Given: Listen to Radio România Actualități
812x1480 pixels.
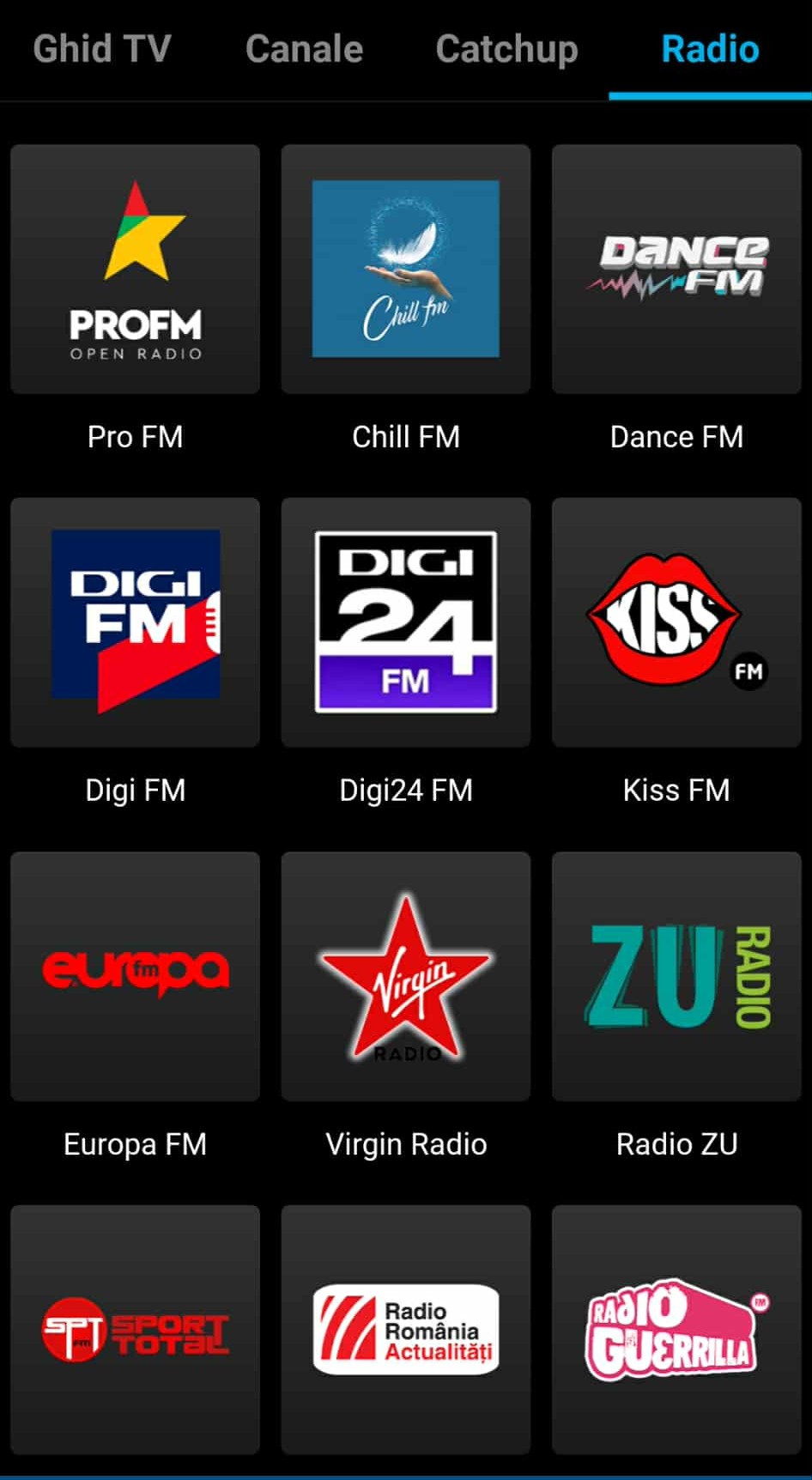Looking at the screenshot, I should (x=406, y=1330).
